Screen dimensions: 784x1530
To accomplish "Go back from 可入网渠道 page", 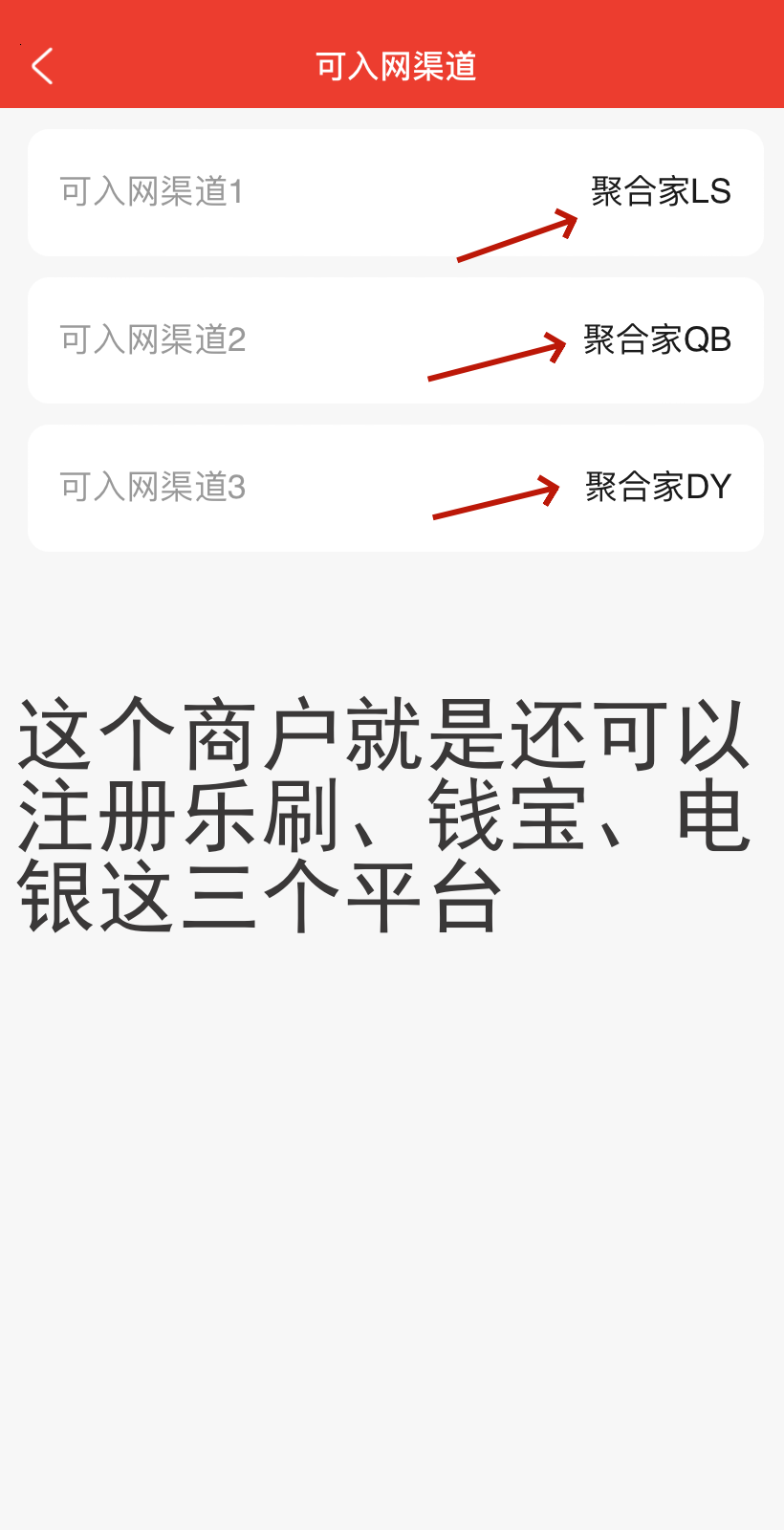I will [x=43, y=66].
